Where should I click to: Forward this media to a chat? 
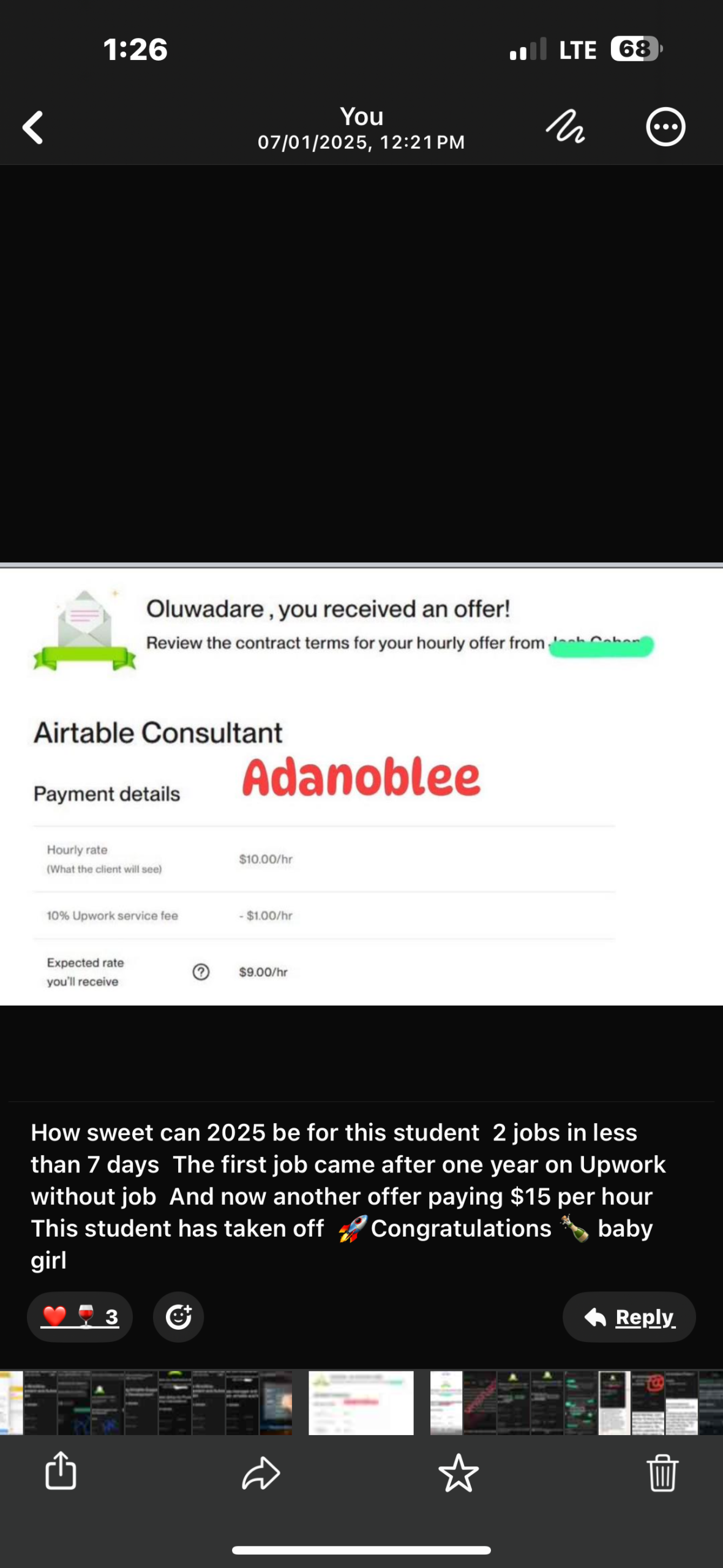pos(261,1472)
